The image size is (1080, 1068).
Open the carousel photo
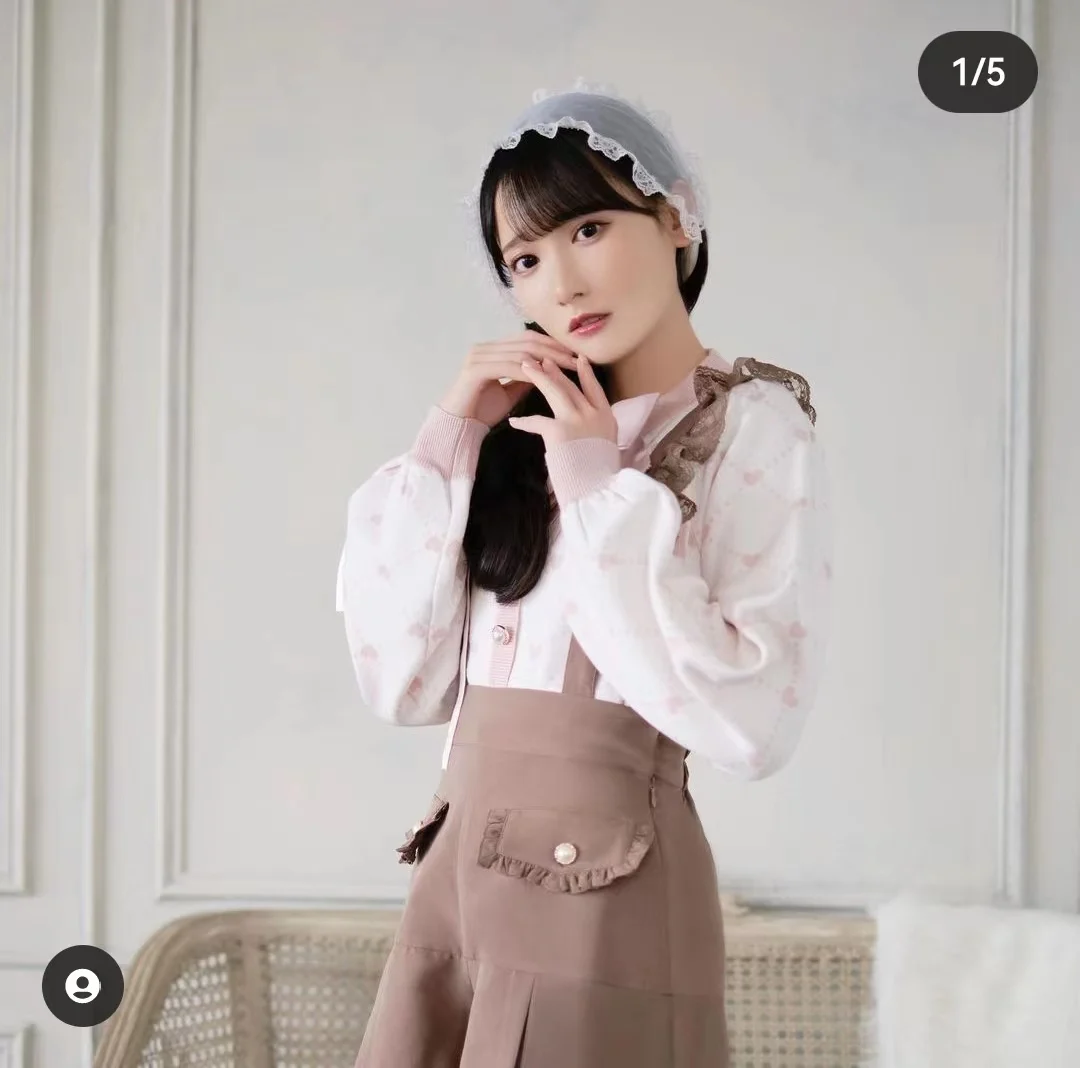coord(540,534)
